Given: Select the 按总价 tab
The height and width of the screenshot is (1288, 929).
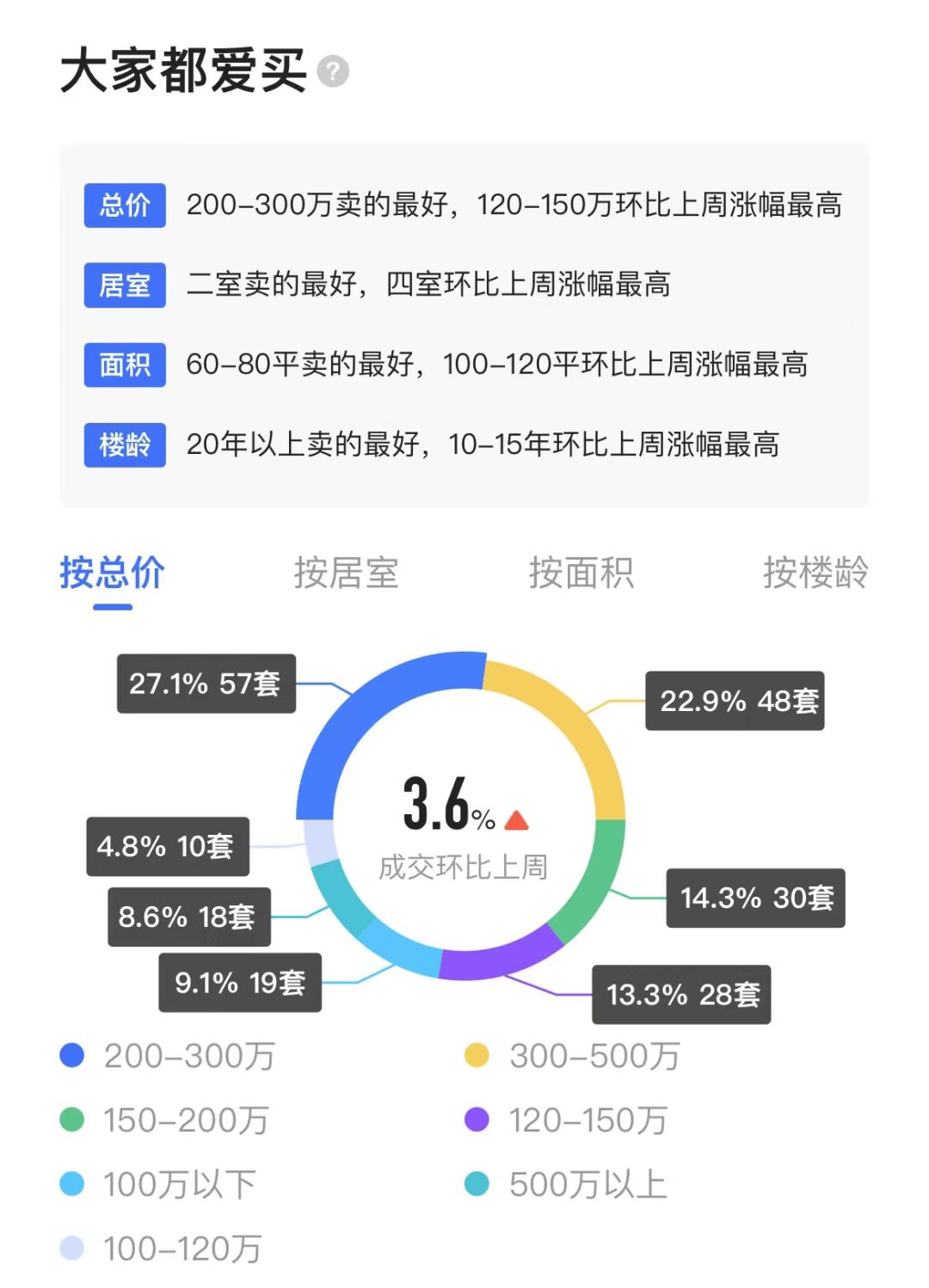Looking at the screenshot, I should [112, 573].
